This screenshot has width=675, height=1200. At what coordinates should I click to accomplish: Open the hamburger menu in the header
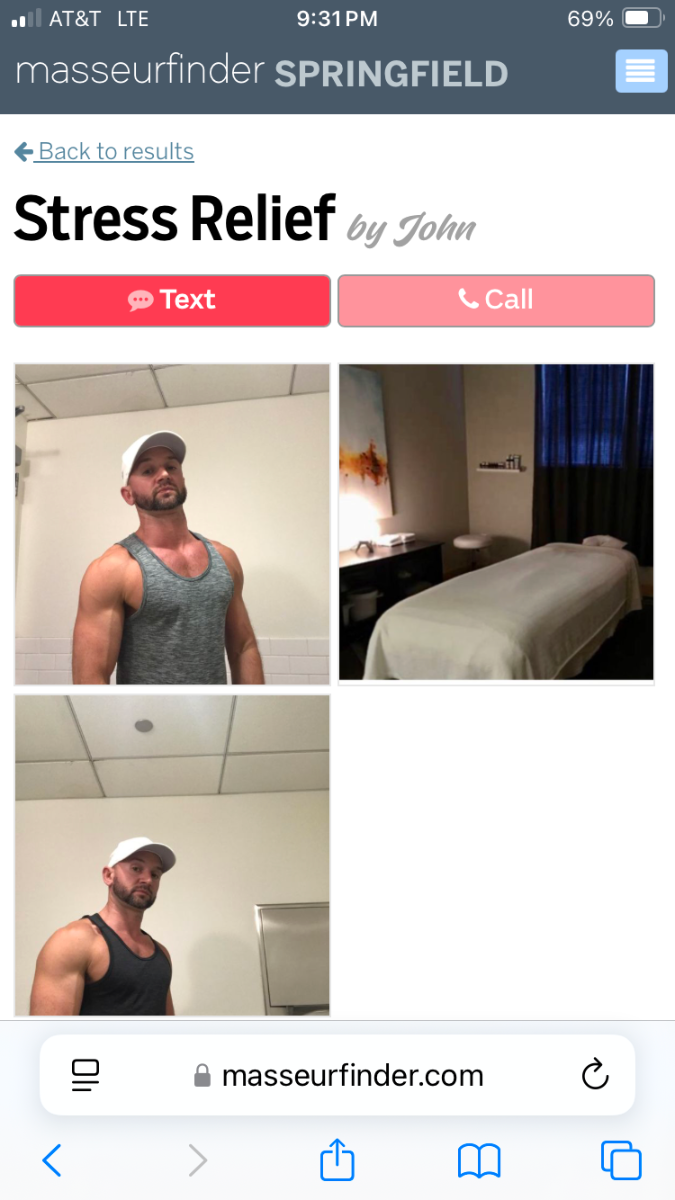[641, 71]
